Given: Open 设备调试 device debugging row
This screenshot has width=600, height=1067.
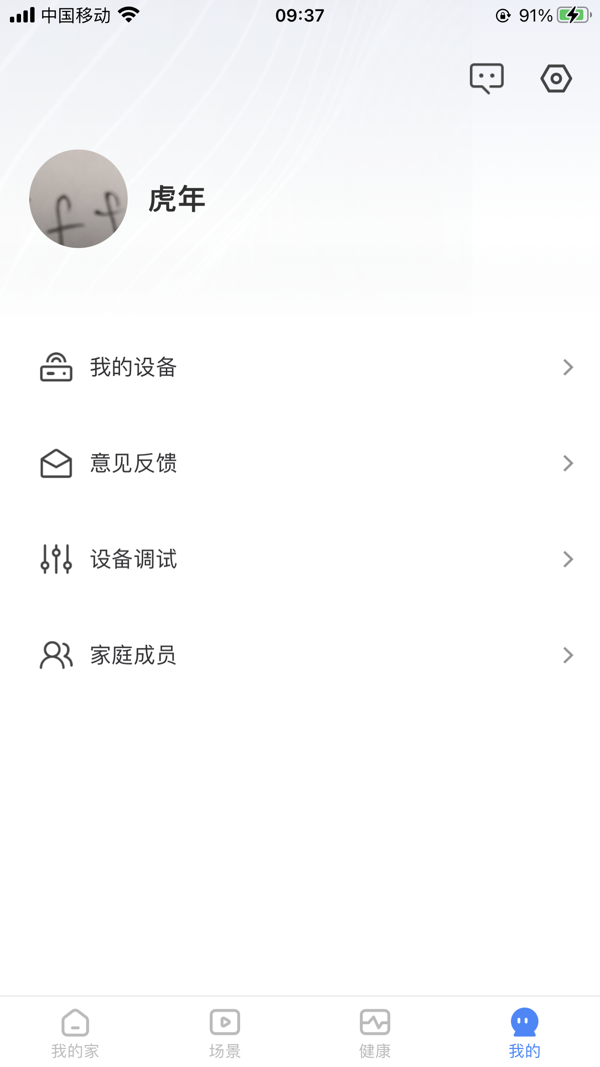Looking at the screenshot, I should pos(300,559).
